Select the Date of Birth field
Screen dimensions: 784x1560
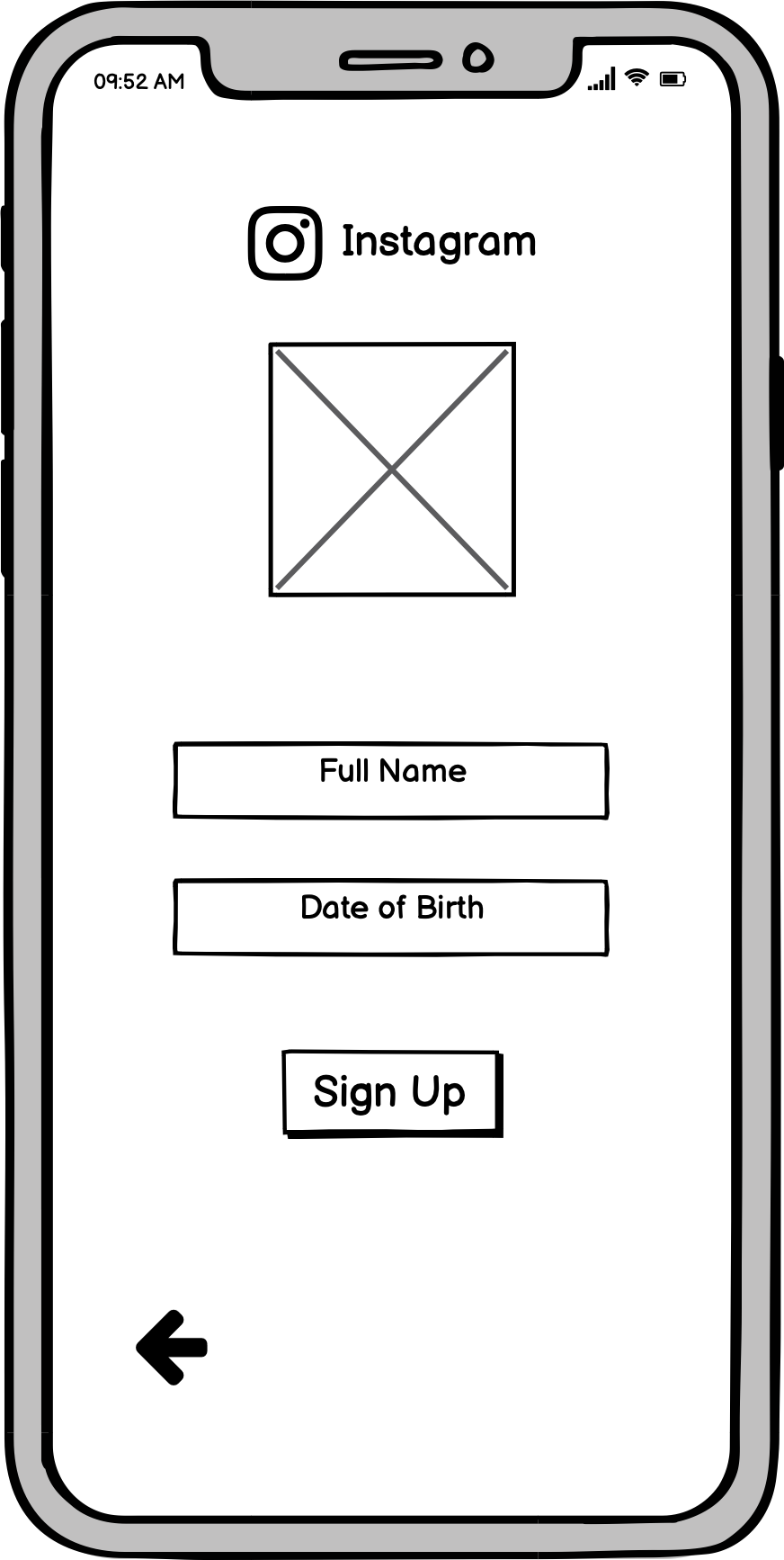tap(391, 918)
